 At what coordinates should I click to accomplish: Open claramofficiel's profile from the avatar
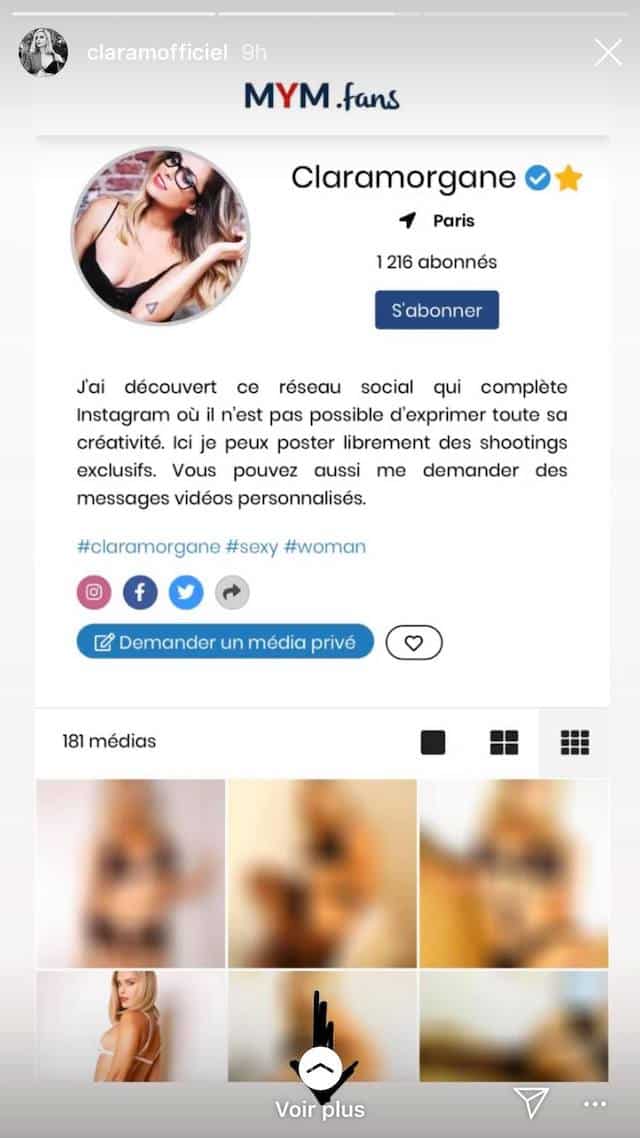(x=43, y=52)
